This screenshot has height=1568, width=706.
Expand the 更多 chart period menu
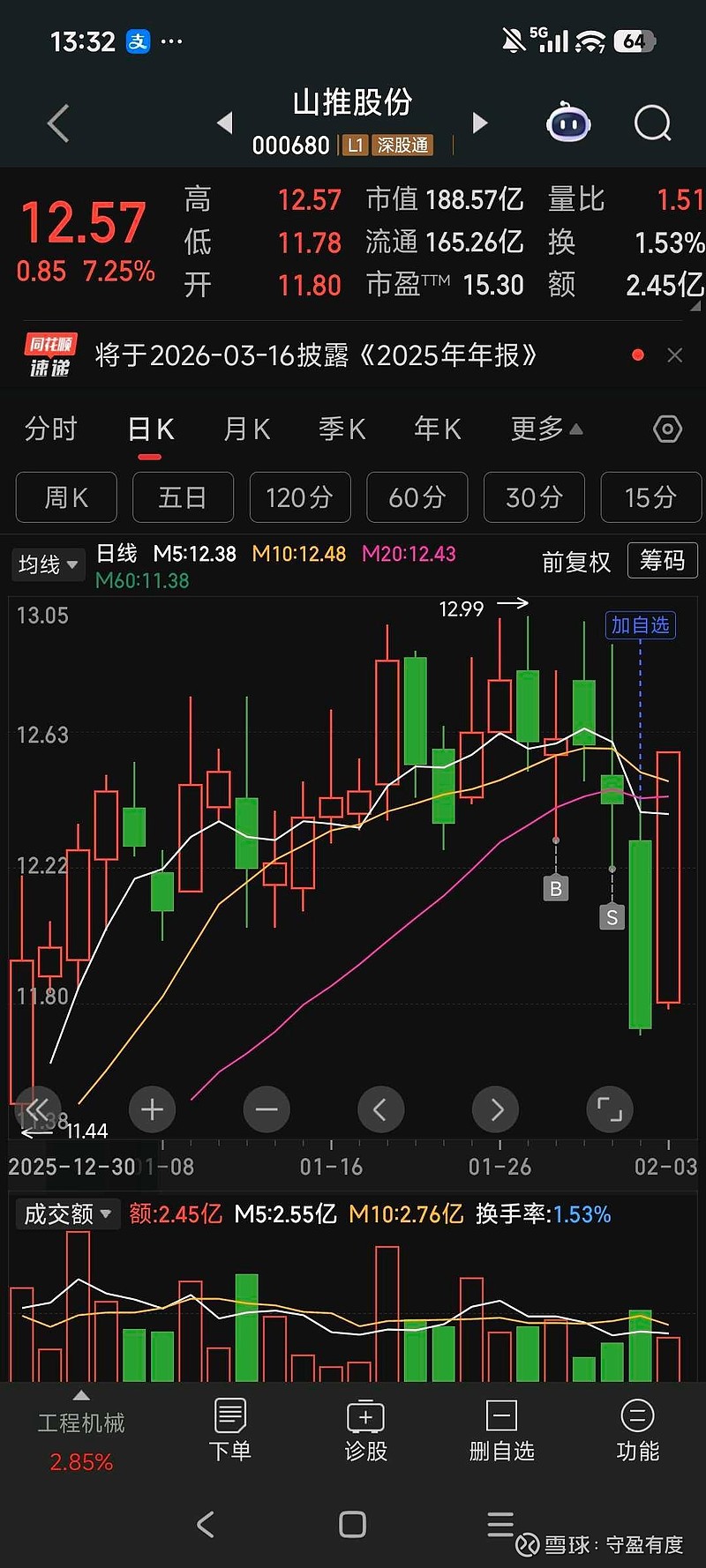(x=545, y=429)
